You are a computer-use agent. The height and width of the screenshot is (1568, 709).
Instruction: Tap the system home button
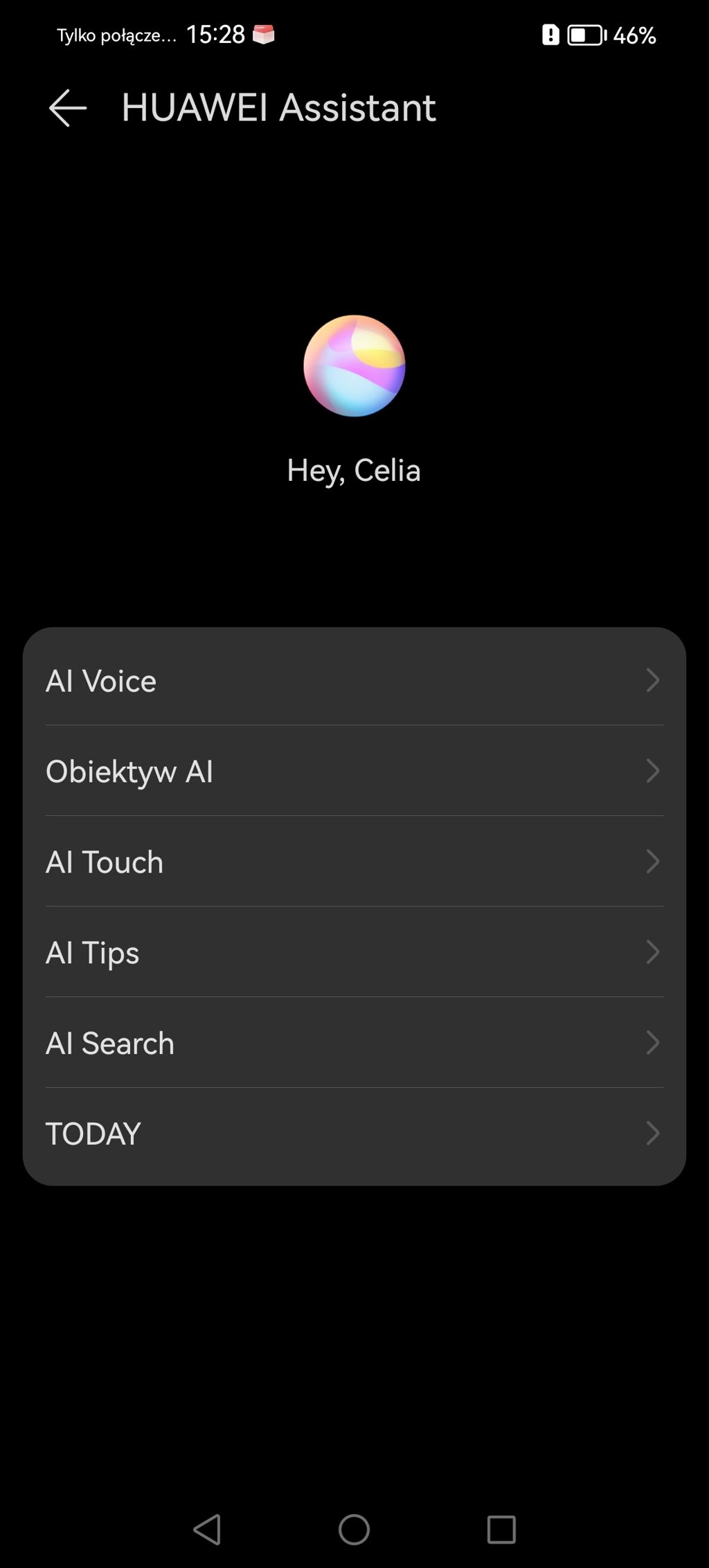click(354, 1529)
